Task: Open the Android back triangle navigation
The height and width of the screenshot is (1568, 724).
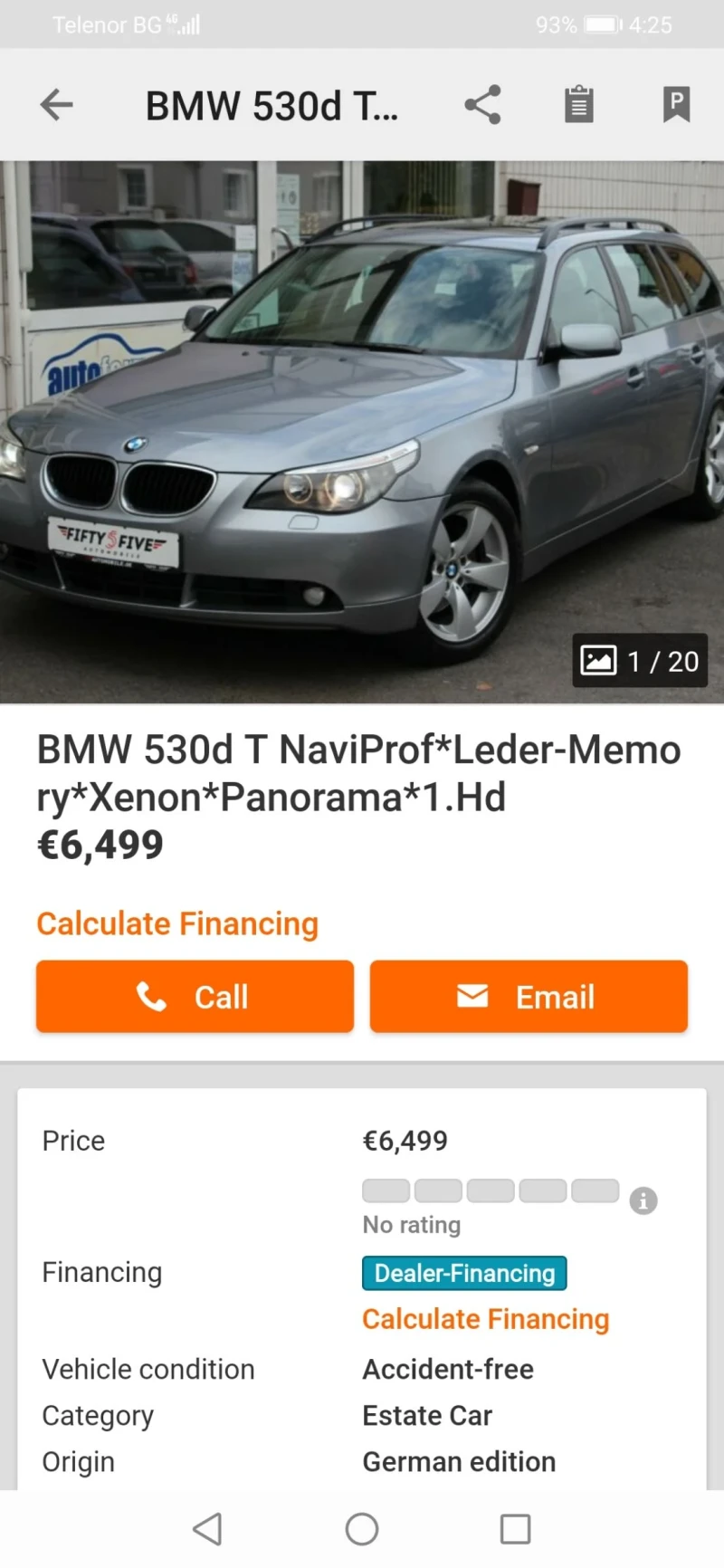Action: (207, 1528)
